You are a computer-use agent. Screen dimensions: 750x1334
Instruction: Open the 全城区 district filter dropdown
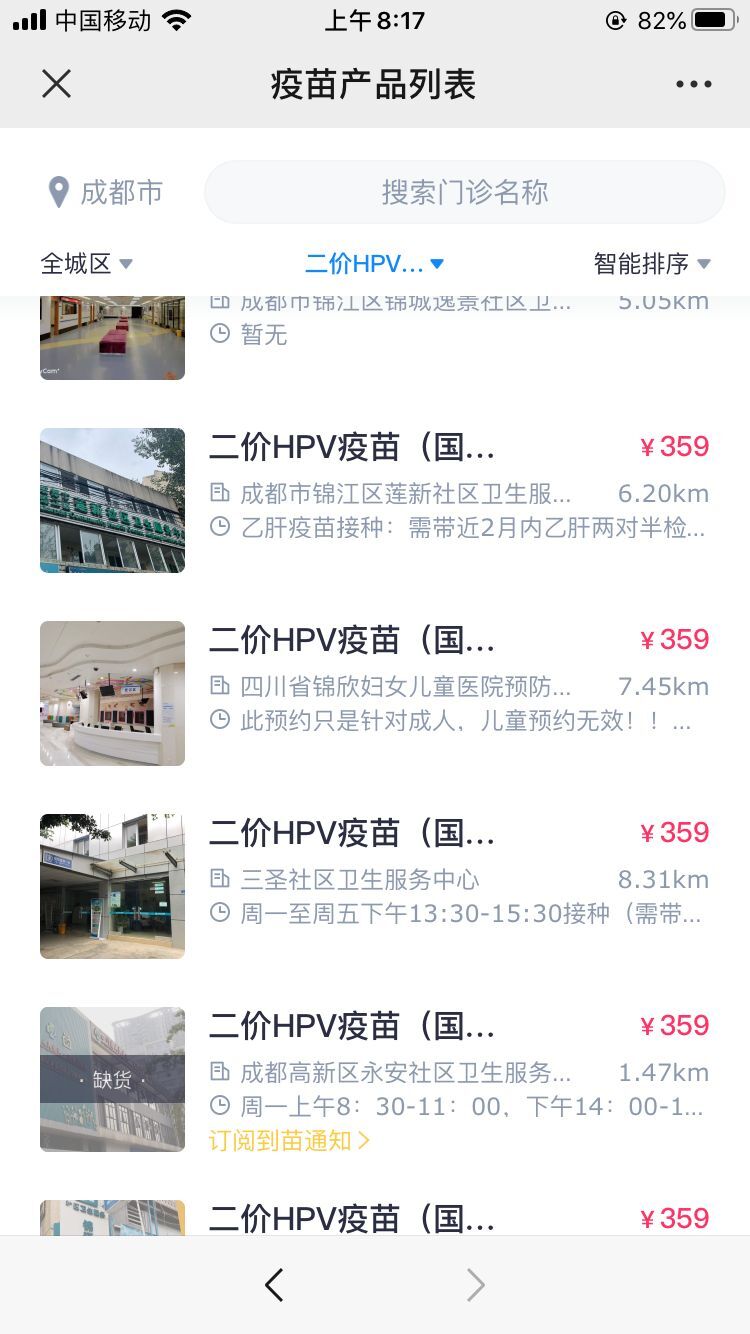coord(85,263)
